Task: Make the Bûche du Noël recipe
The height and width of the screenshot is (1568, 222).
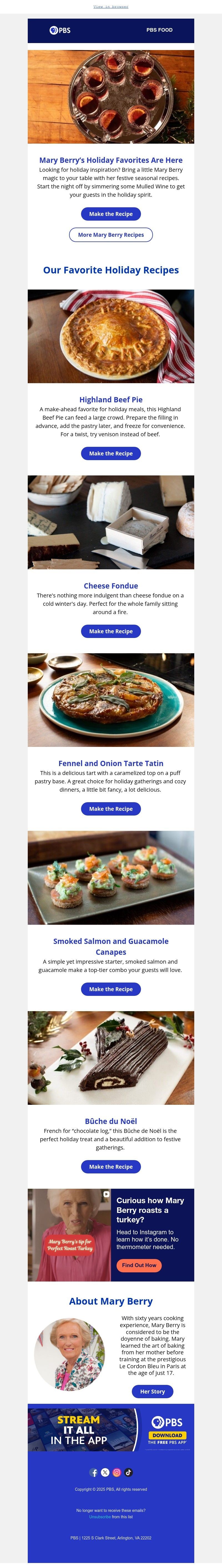Action: tap(111, 1167)
